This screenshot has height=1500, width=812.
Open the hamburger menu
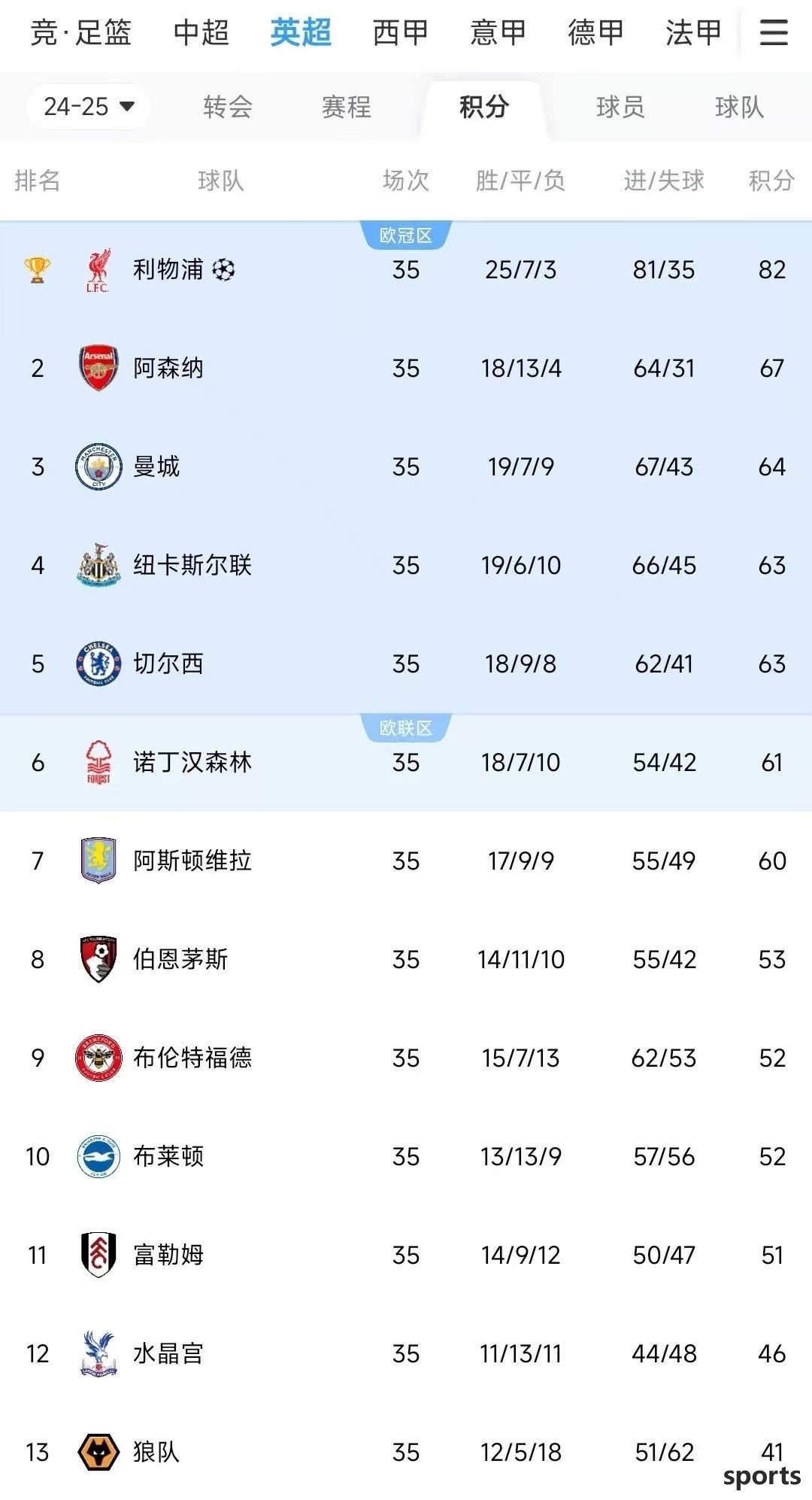(774, 32)
